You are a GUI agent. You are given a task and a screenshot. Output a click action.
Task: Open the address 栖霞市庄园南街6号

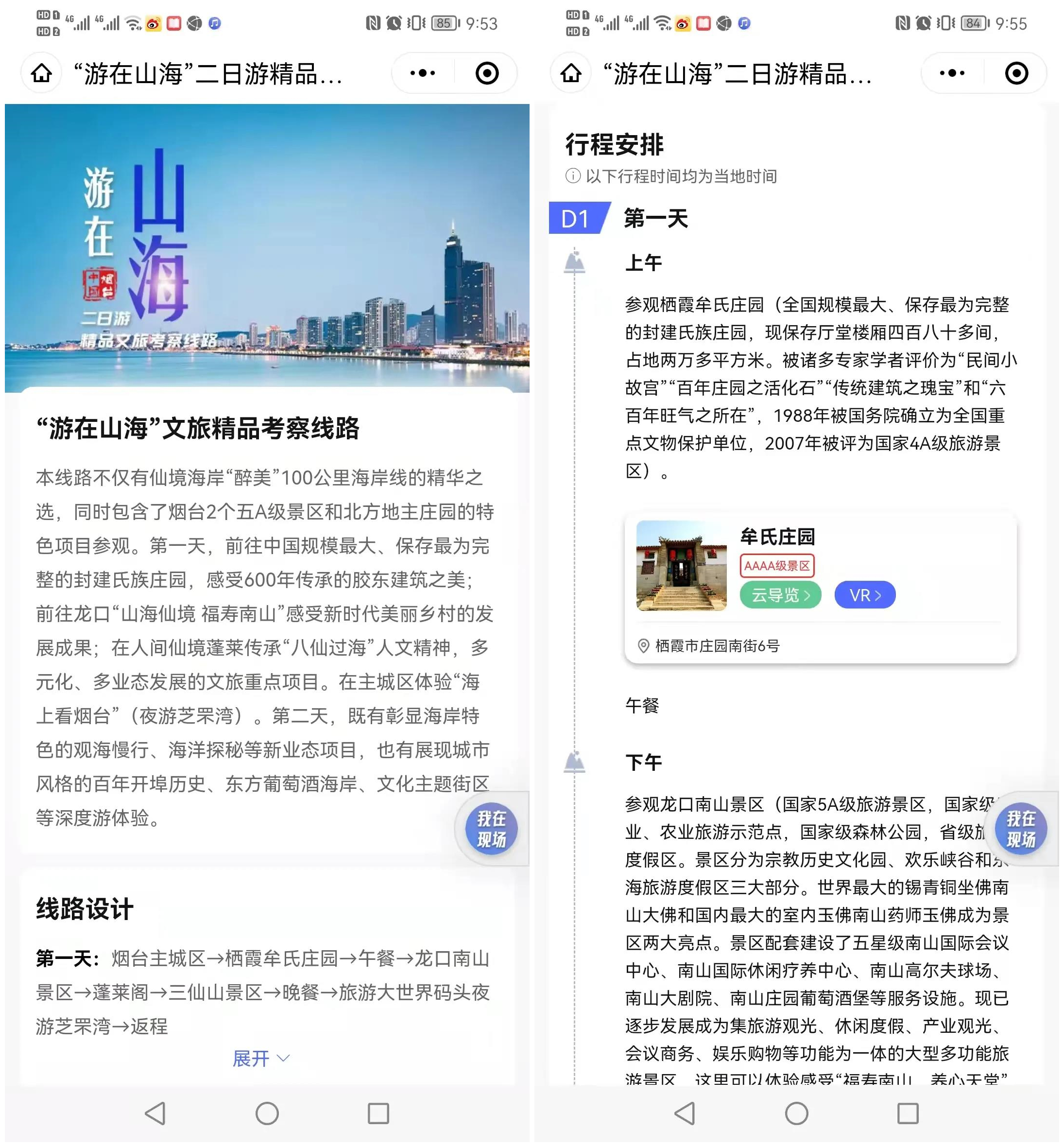pyautogui.click(x=717, y=646)
